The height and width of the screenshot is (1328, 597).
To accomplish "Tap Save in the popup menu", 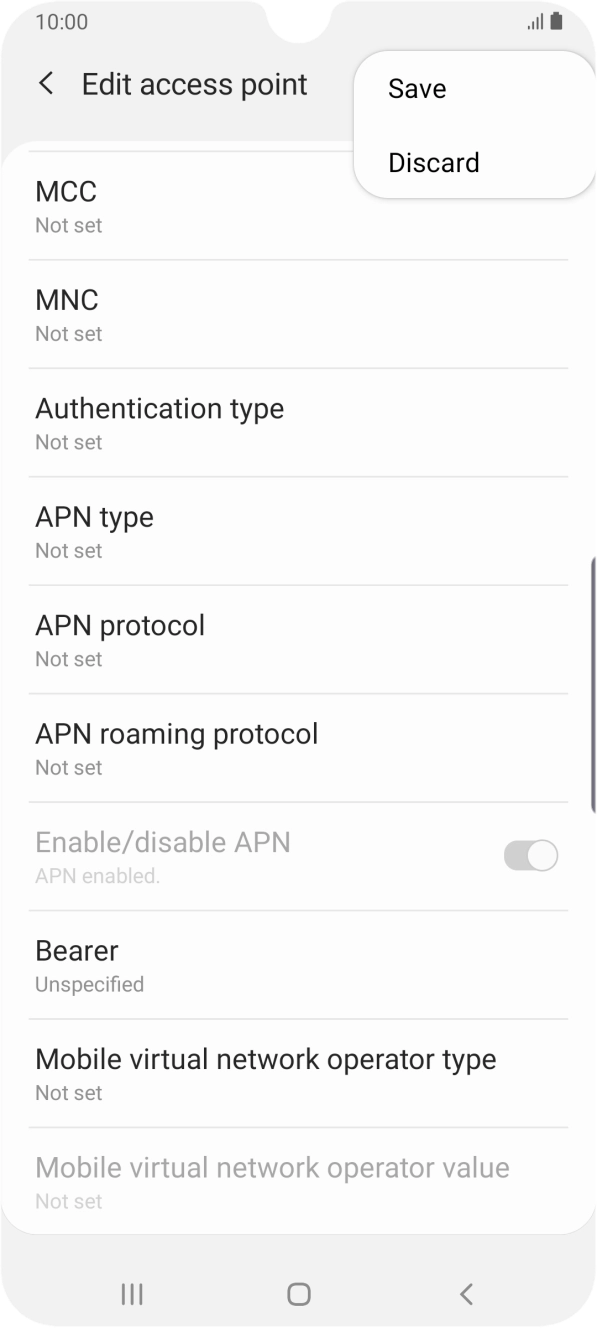I will tap(474, 89).
